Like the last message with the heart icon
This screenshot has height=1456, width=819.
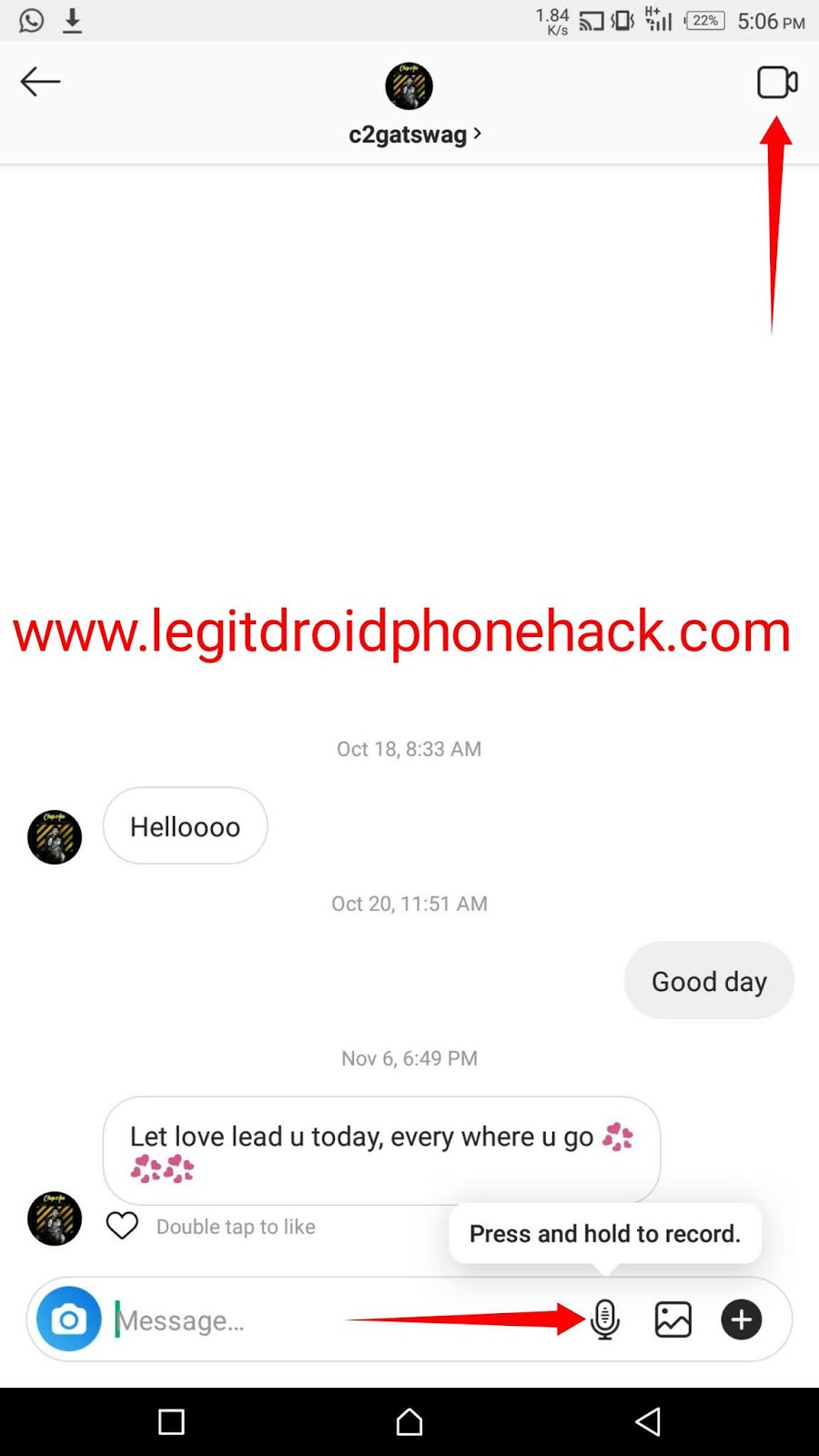click(122, 1226)
